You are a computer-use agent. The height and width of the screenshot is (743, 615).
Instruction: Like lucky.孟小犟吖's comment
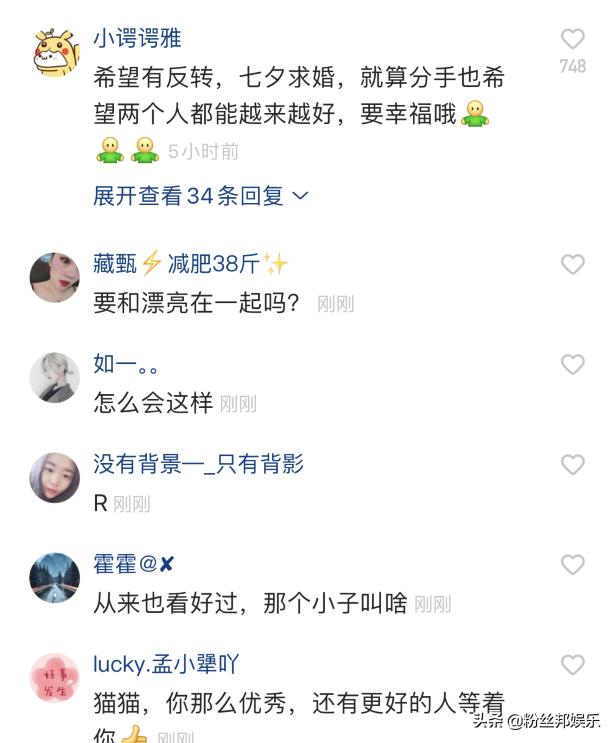(x=572, y=665)
